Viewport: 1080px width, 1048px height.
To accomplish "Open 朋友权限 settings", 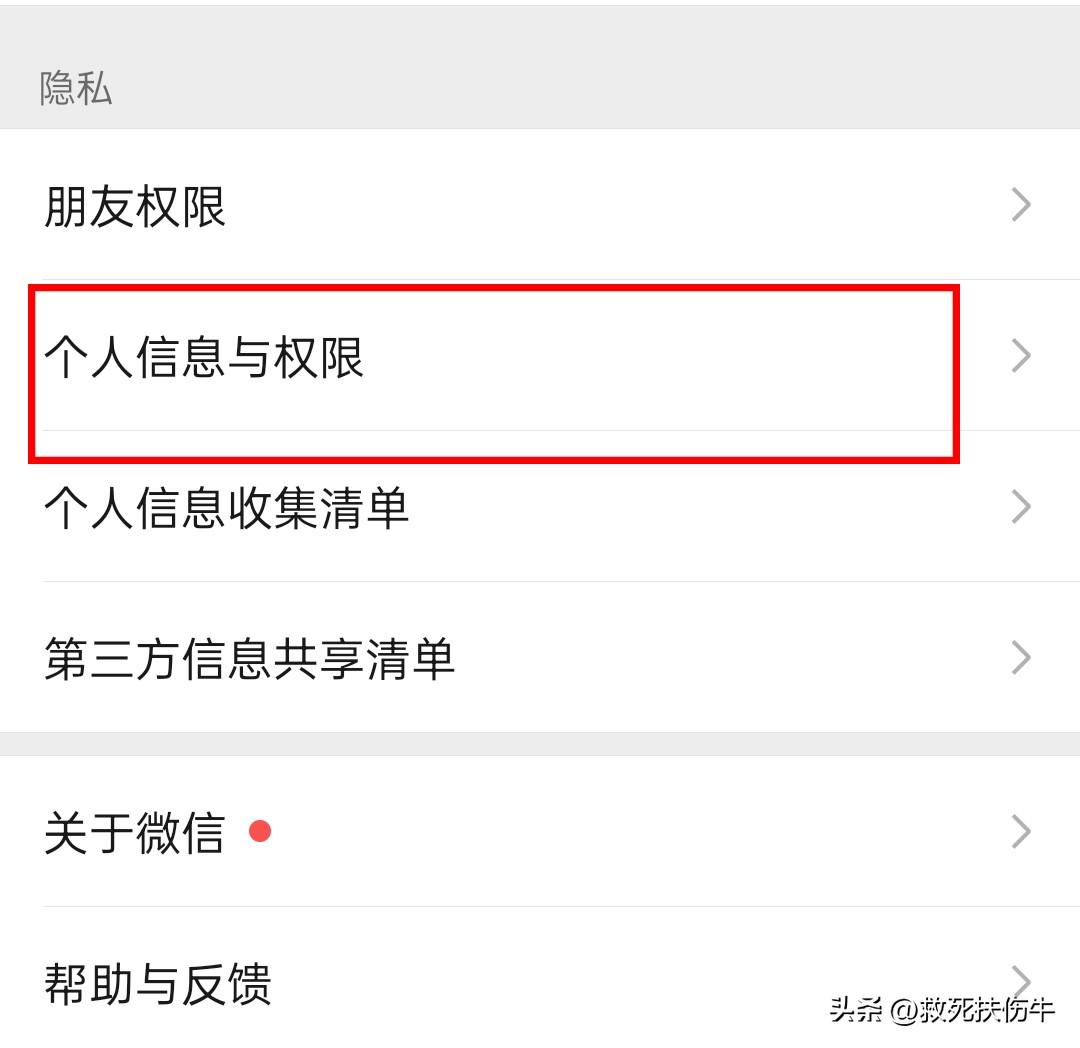I will click(x=540, y=206).
